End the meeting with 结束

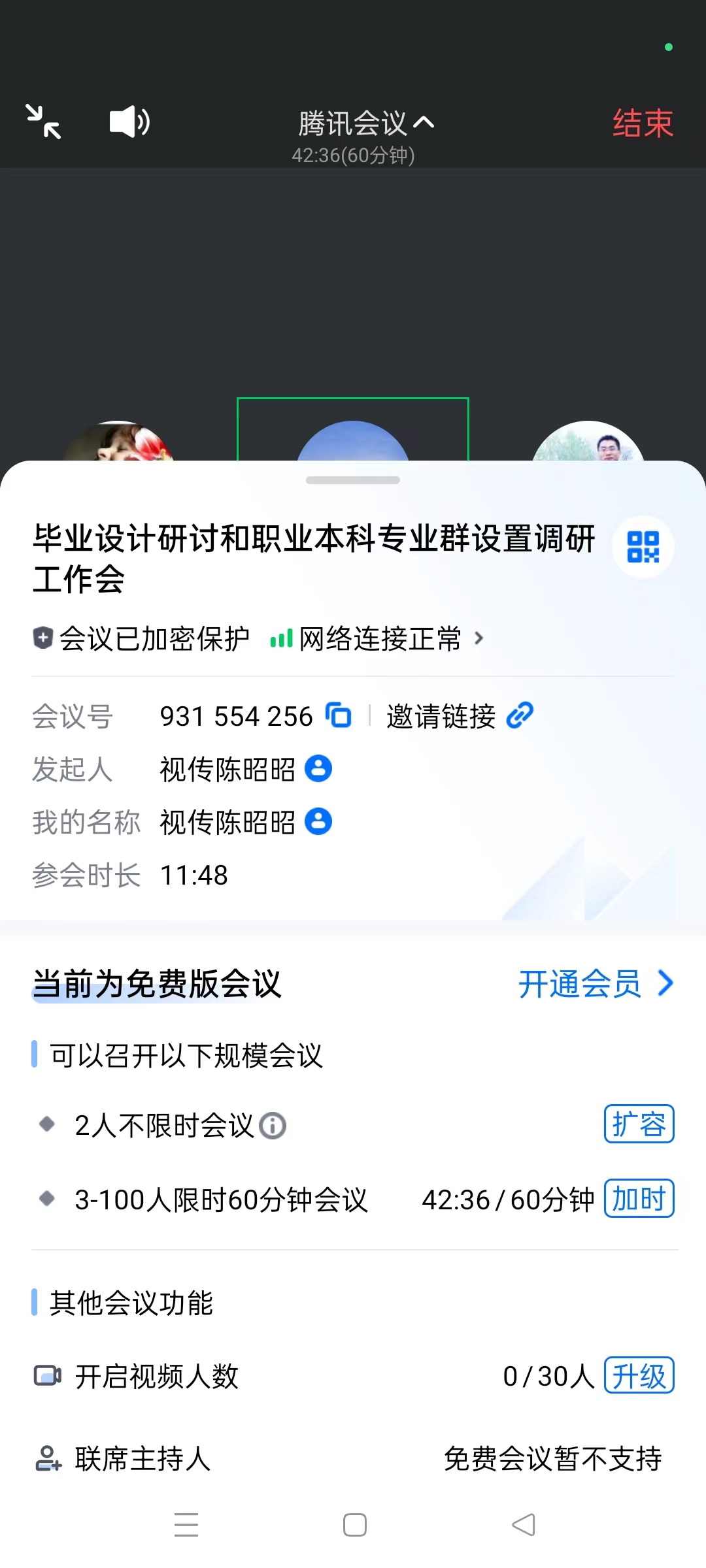(643, 123)
